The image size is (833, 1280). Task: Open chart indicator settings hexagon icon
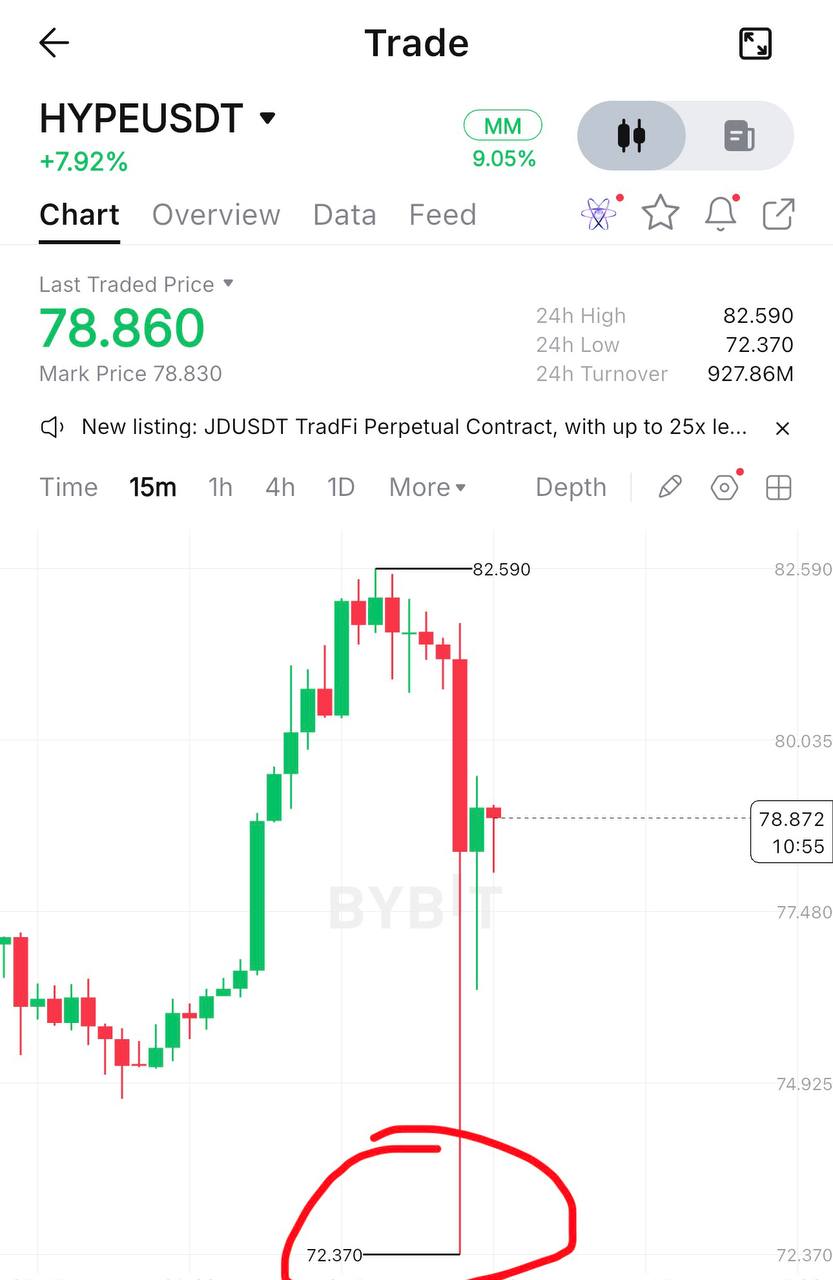[x=724, y=488]
